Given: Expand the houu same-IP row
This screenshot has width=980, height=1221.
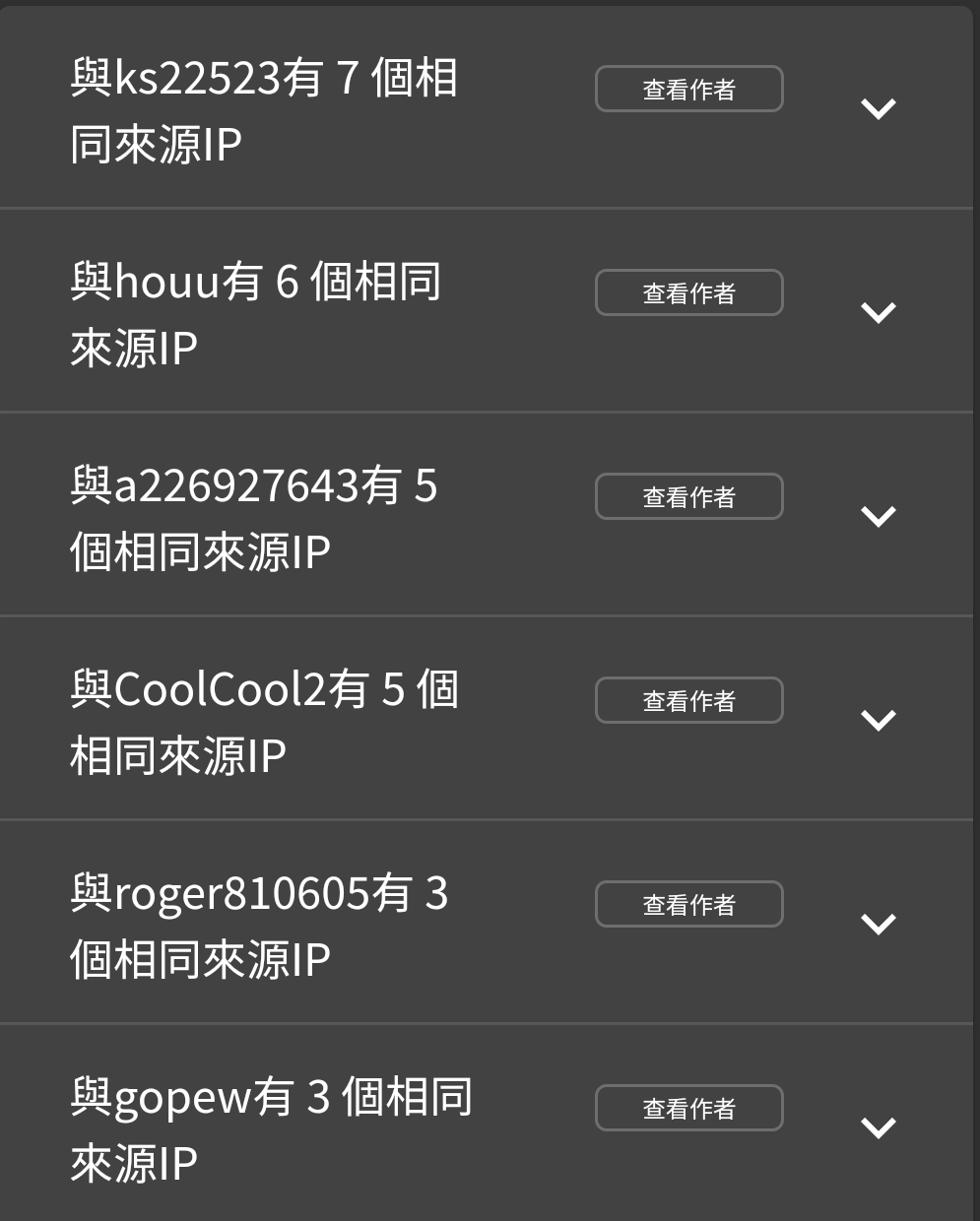Looking at the screenshot, I should click(878, 312).
